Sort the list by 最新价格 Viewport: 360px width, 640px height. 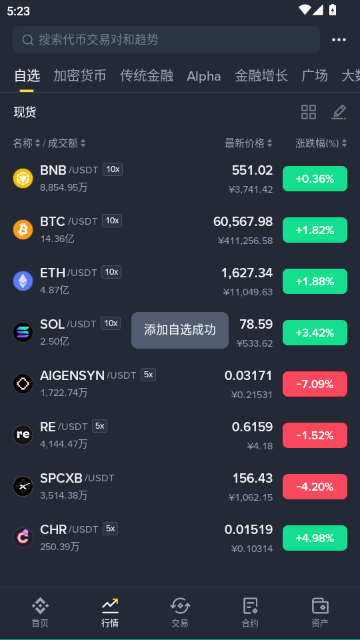pyautogui.click(x=248, y=143)
